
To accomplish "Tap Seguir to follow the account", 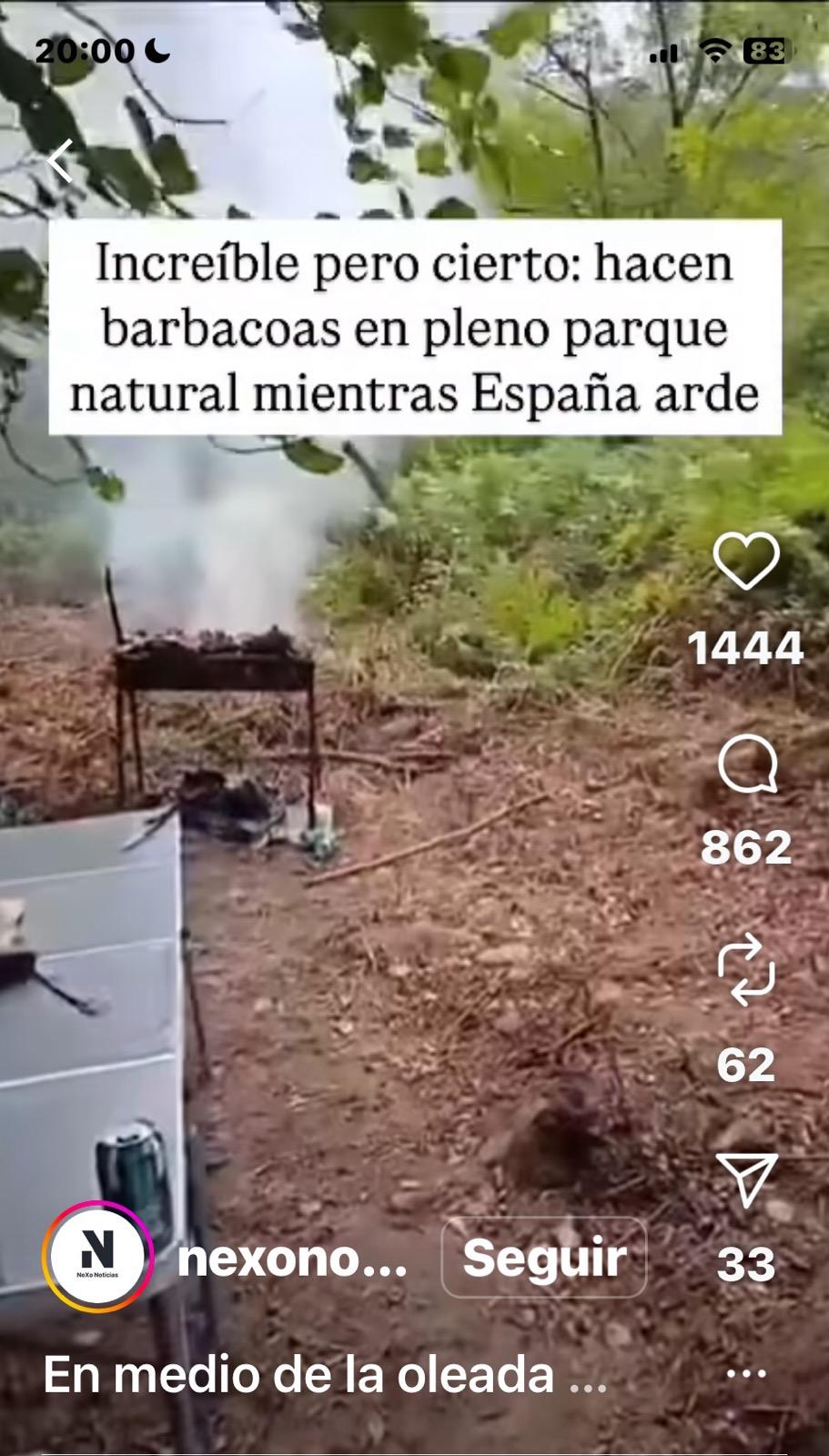I will point(543,1258).
